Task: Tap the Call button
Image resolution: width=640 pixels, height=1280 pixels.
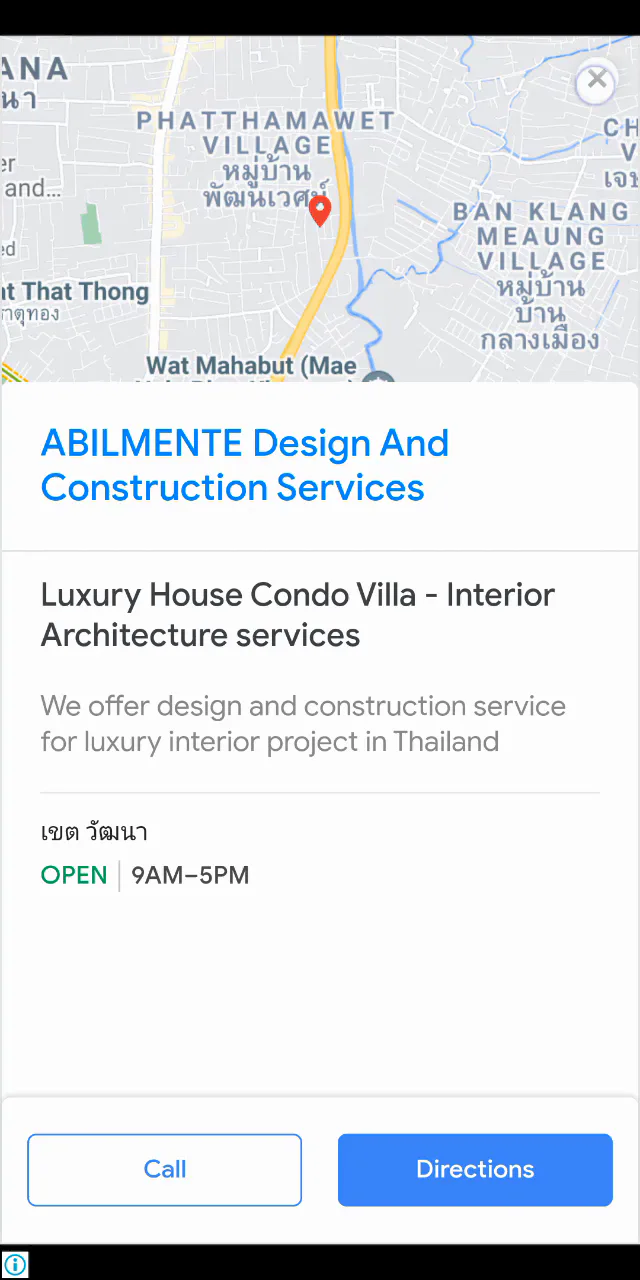Action: tap(165, 1169)
